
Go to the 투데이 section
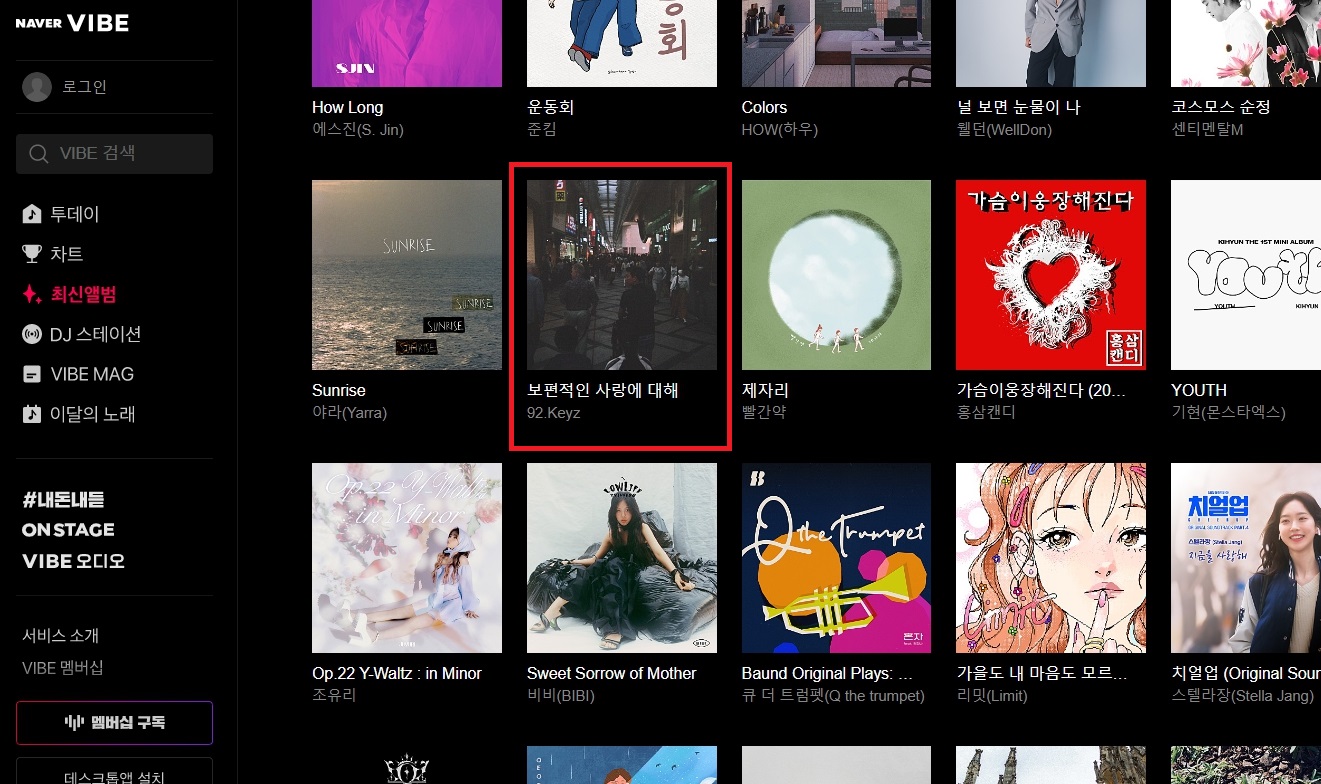74,214
